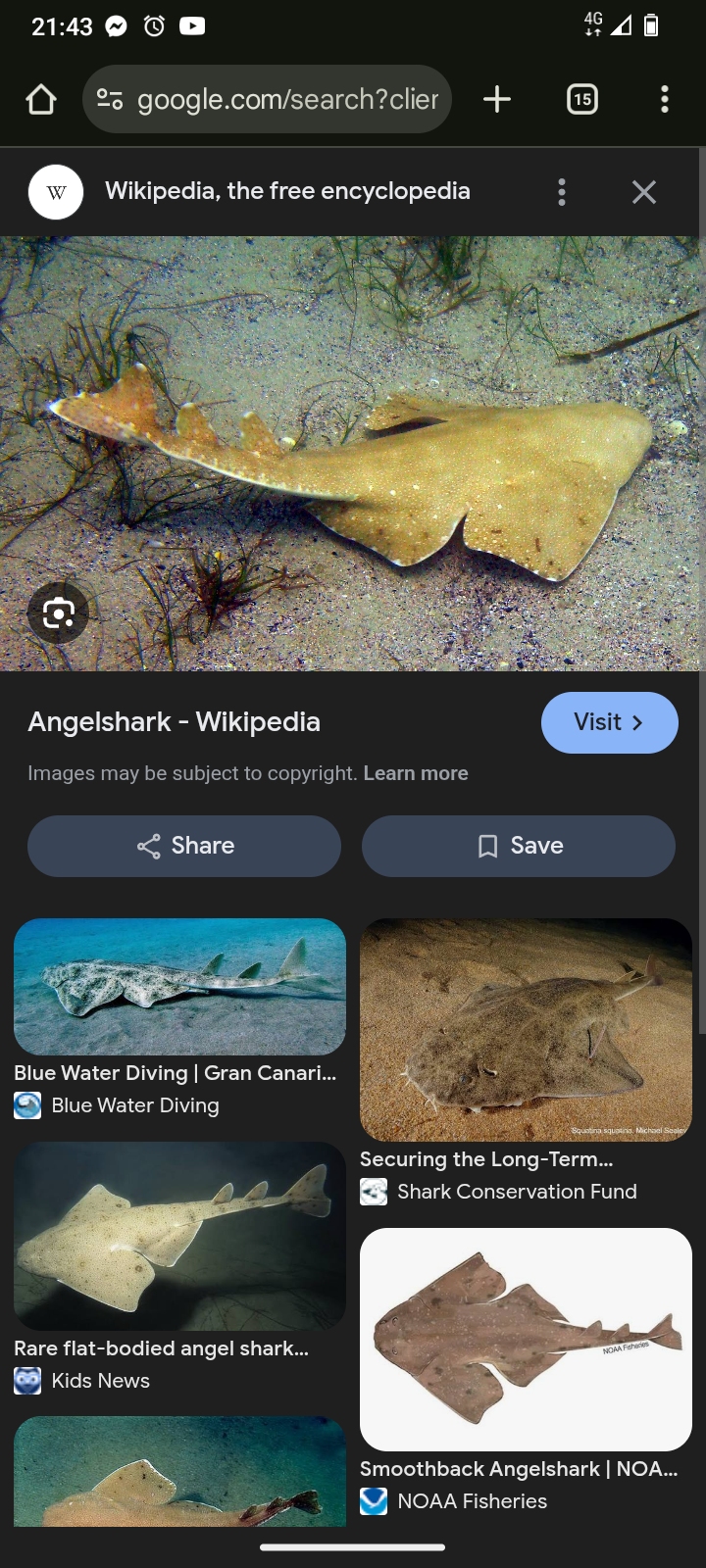Go to the browser home page
The image size is (706, 1568).
[41, 99]
